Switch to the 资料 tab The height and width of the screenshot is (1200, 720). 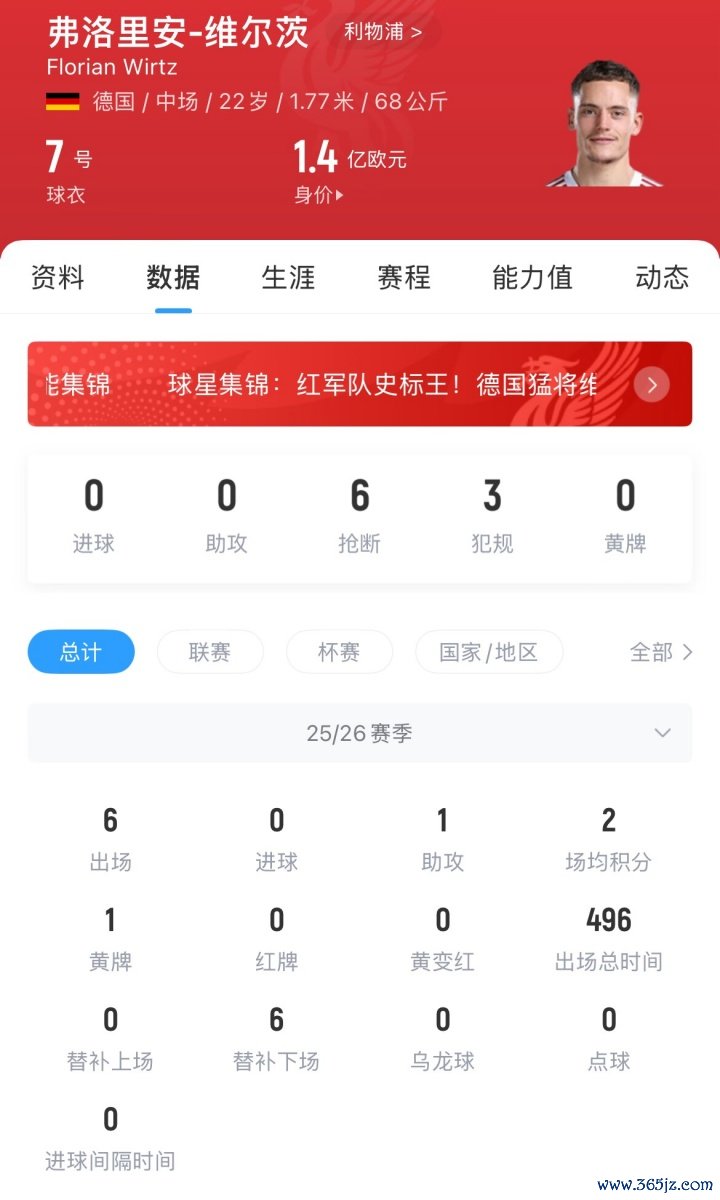coord(58,277)
